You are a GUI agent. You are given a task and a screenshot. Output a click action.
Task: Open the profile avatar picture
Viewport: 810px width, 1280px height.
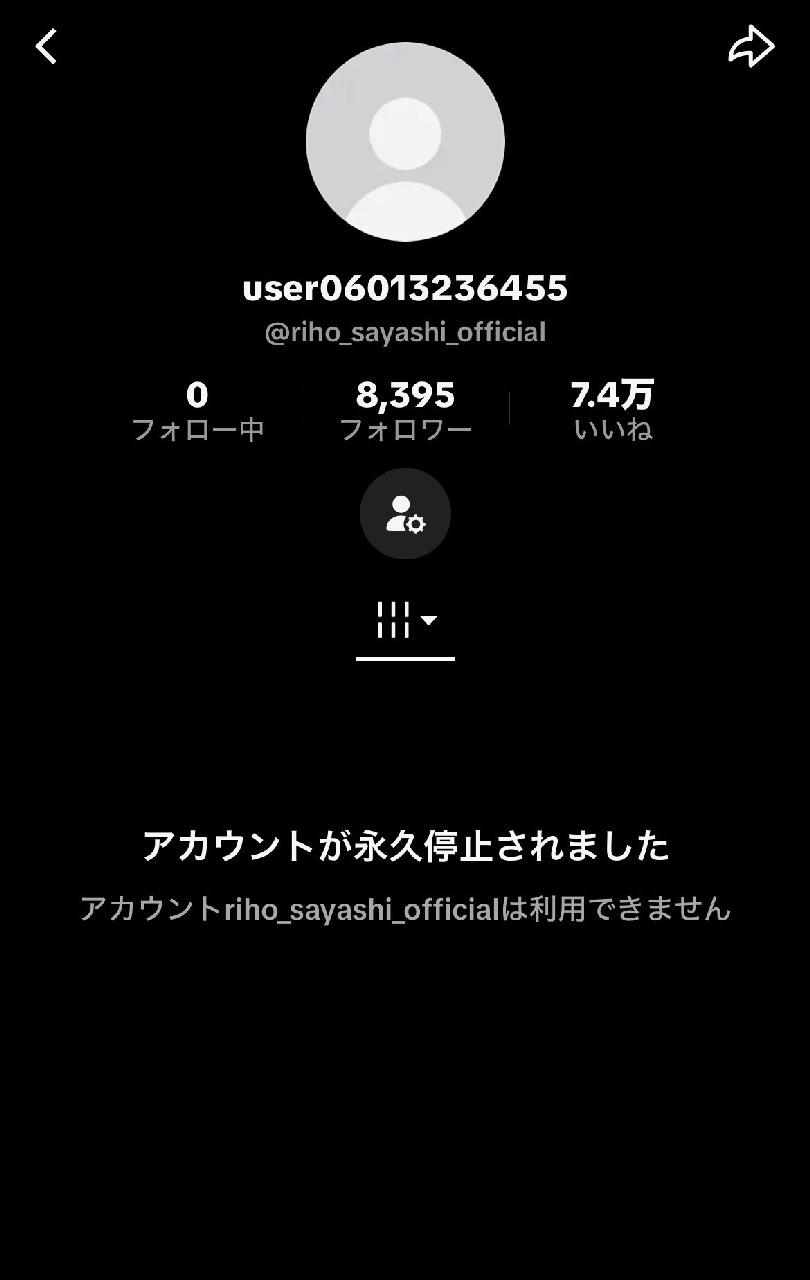pos(405,142)
